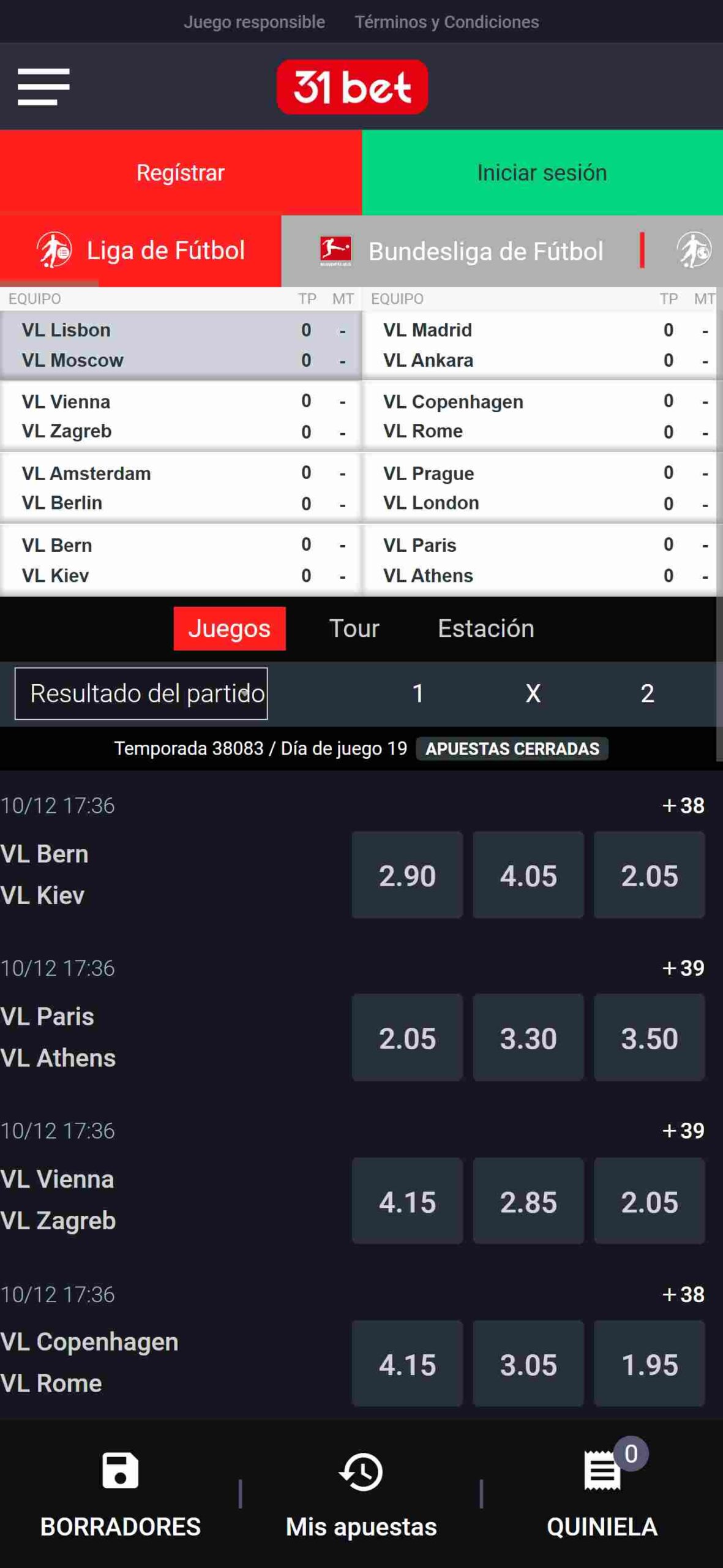Open the Resultado del partido dropdown

(x=141, y=693)
